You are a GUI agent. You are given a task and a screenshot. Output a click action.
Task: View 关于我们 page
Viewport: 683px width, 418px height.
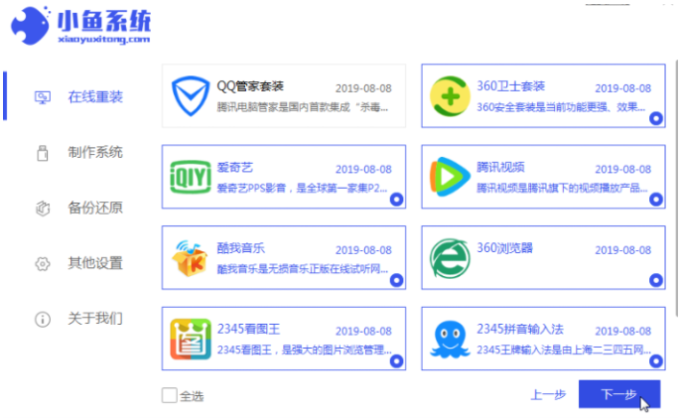pyautogui.click(x=95, y=319)
